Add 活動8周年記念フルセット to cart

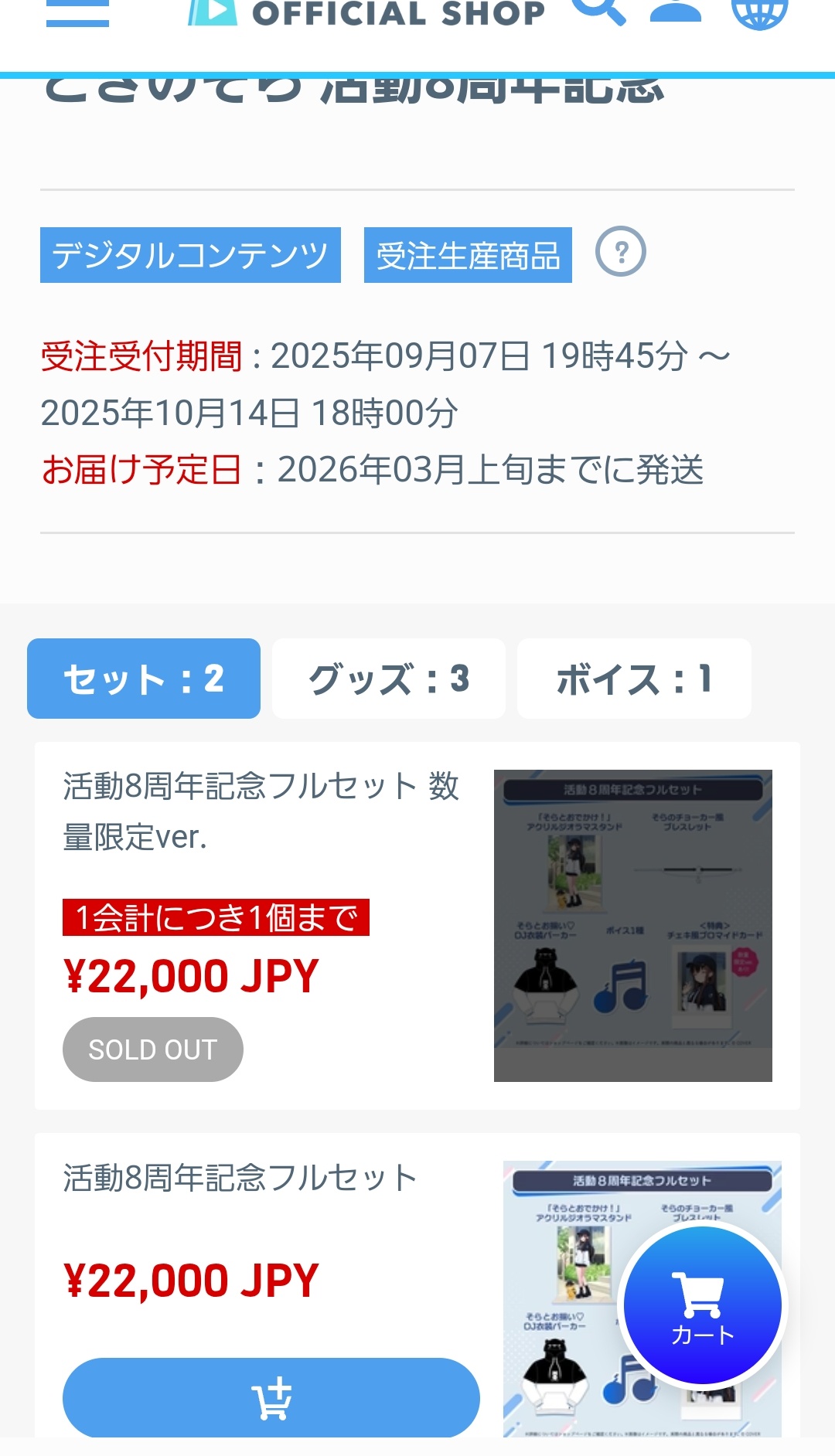click(271, 1397)
